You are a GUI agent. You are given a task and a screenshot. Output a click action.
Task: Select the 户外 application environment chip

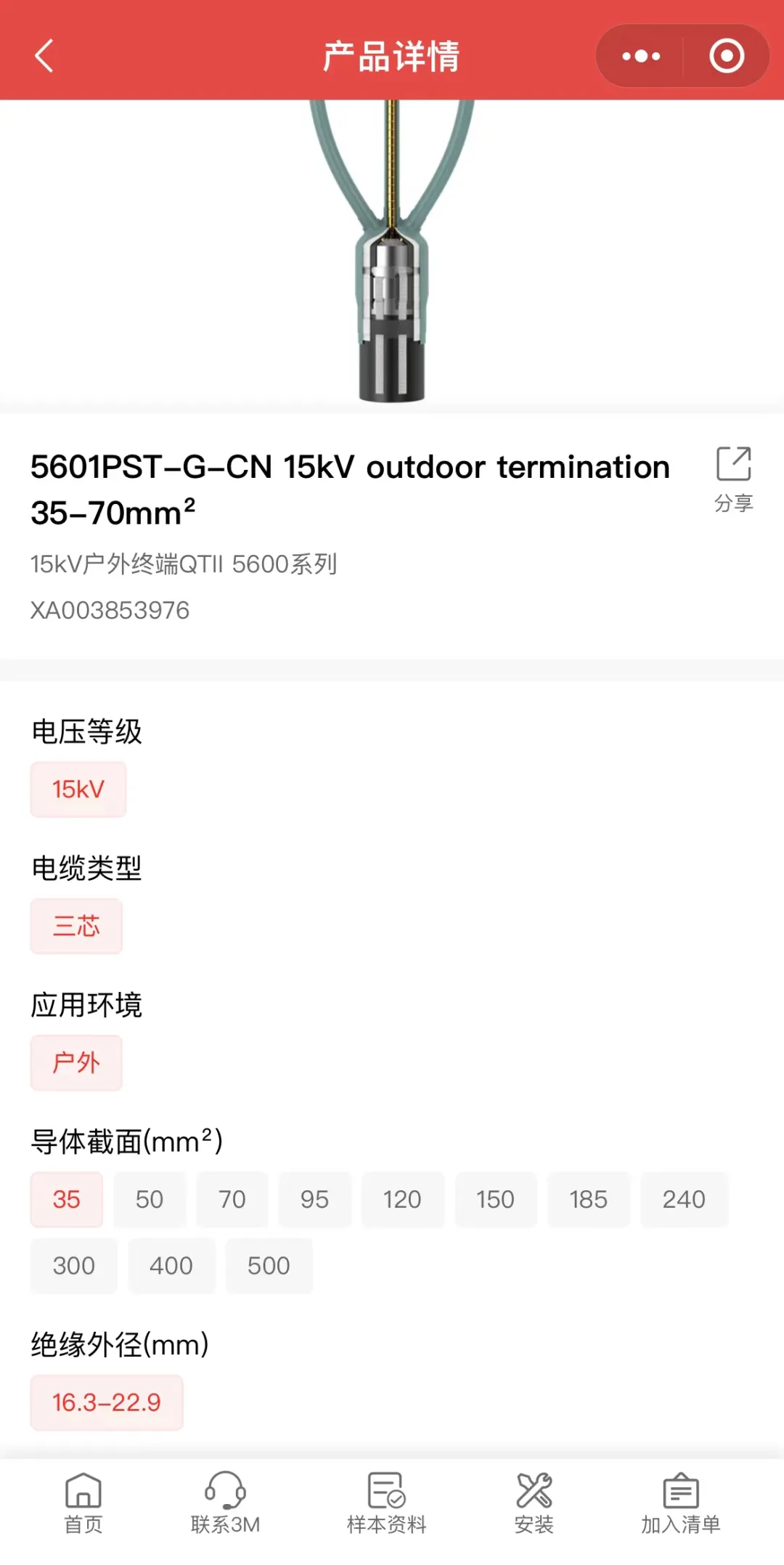(x=76, y=1062)
